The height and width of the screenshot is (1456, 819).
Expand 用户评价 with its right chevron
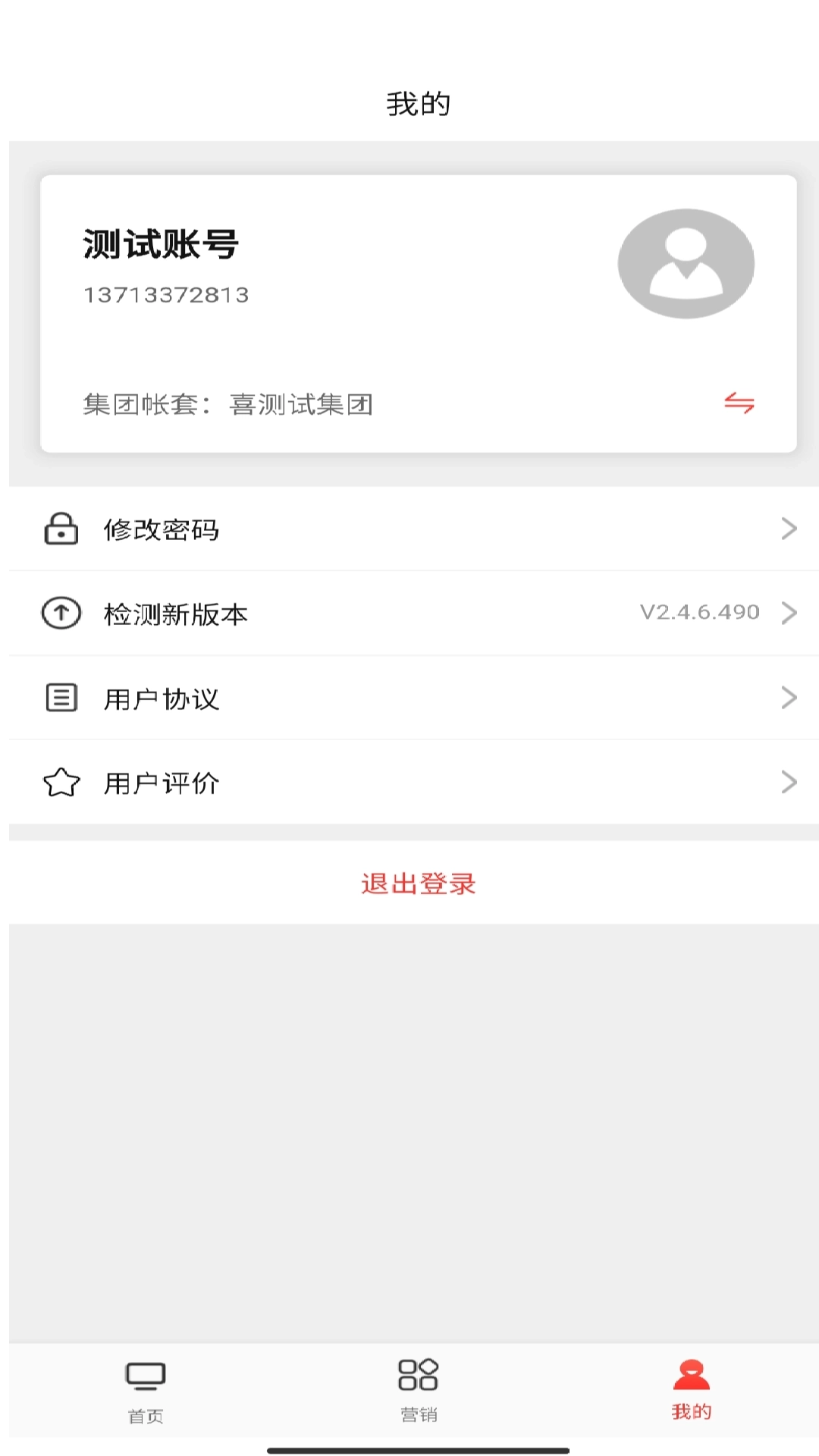point(789,783)
